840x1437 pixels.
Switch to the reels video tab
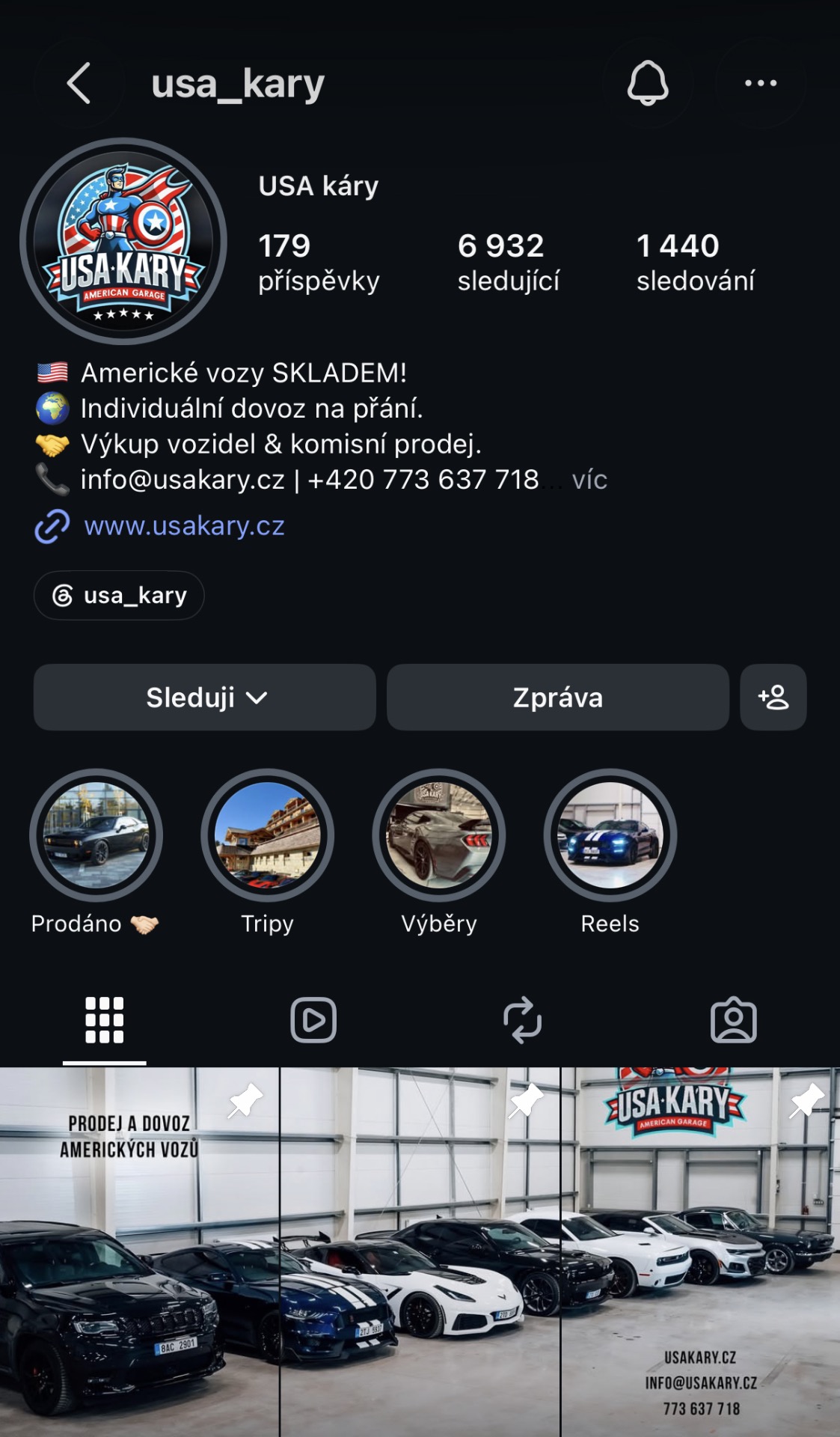click(x=313, y=1020)
